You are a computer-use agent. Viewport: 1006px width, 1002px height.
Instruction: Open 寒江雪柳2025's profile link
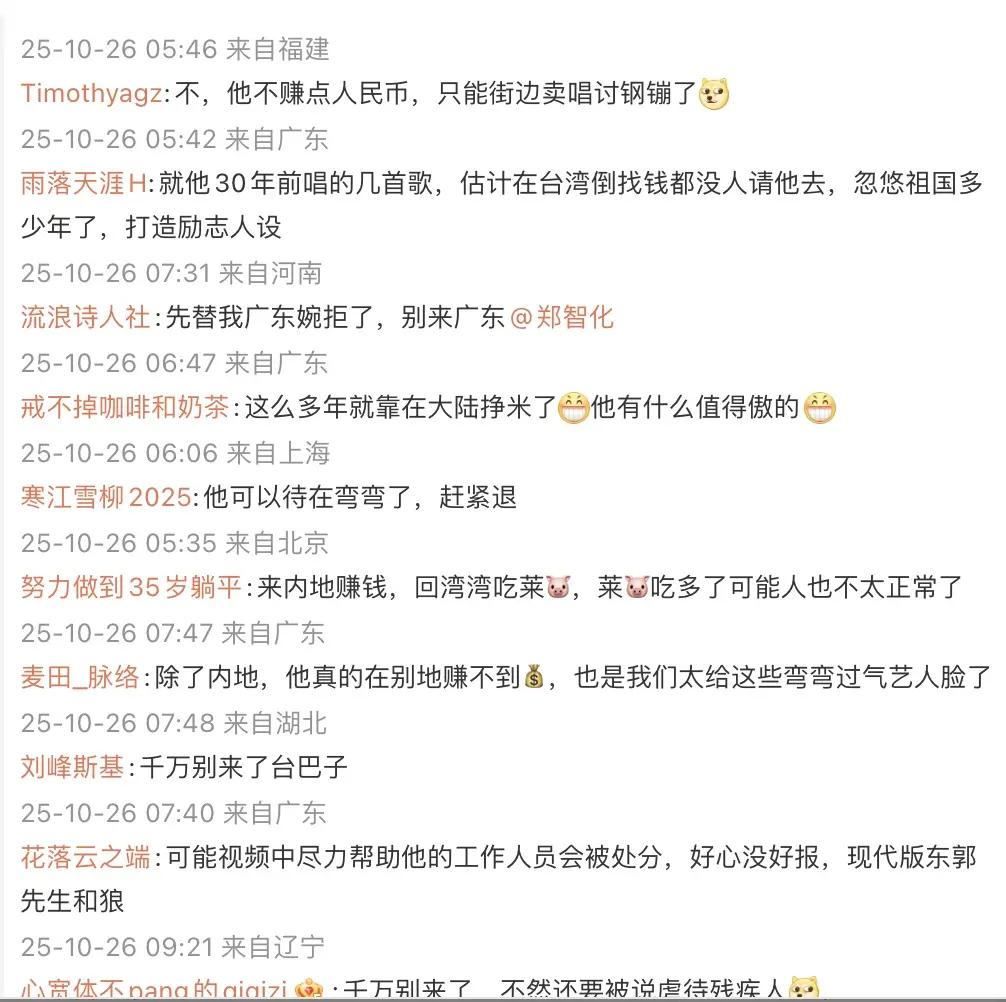[x=106, y=497]
